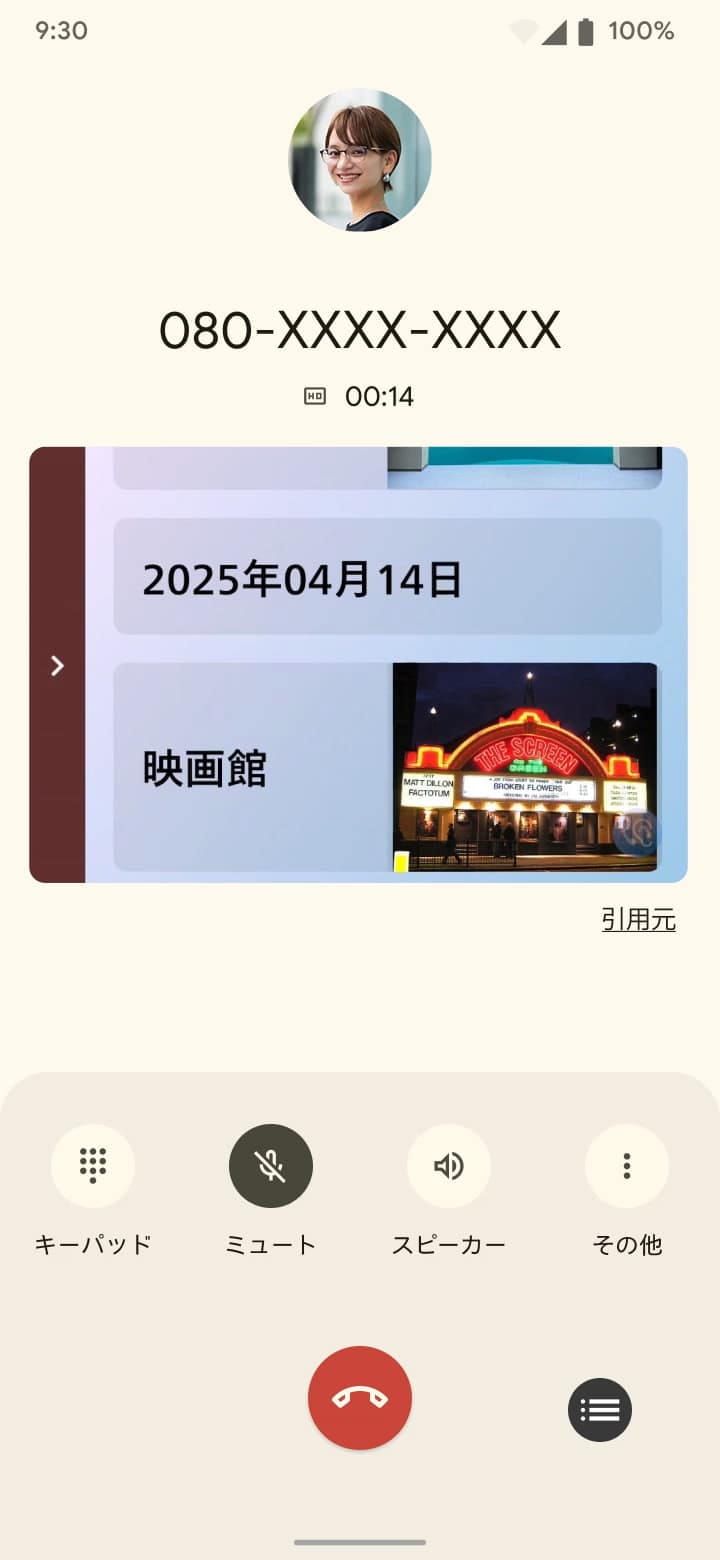Open the キーパッド dial pad

pyautogui.click(x=93, y=1166)
